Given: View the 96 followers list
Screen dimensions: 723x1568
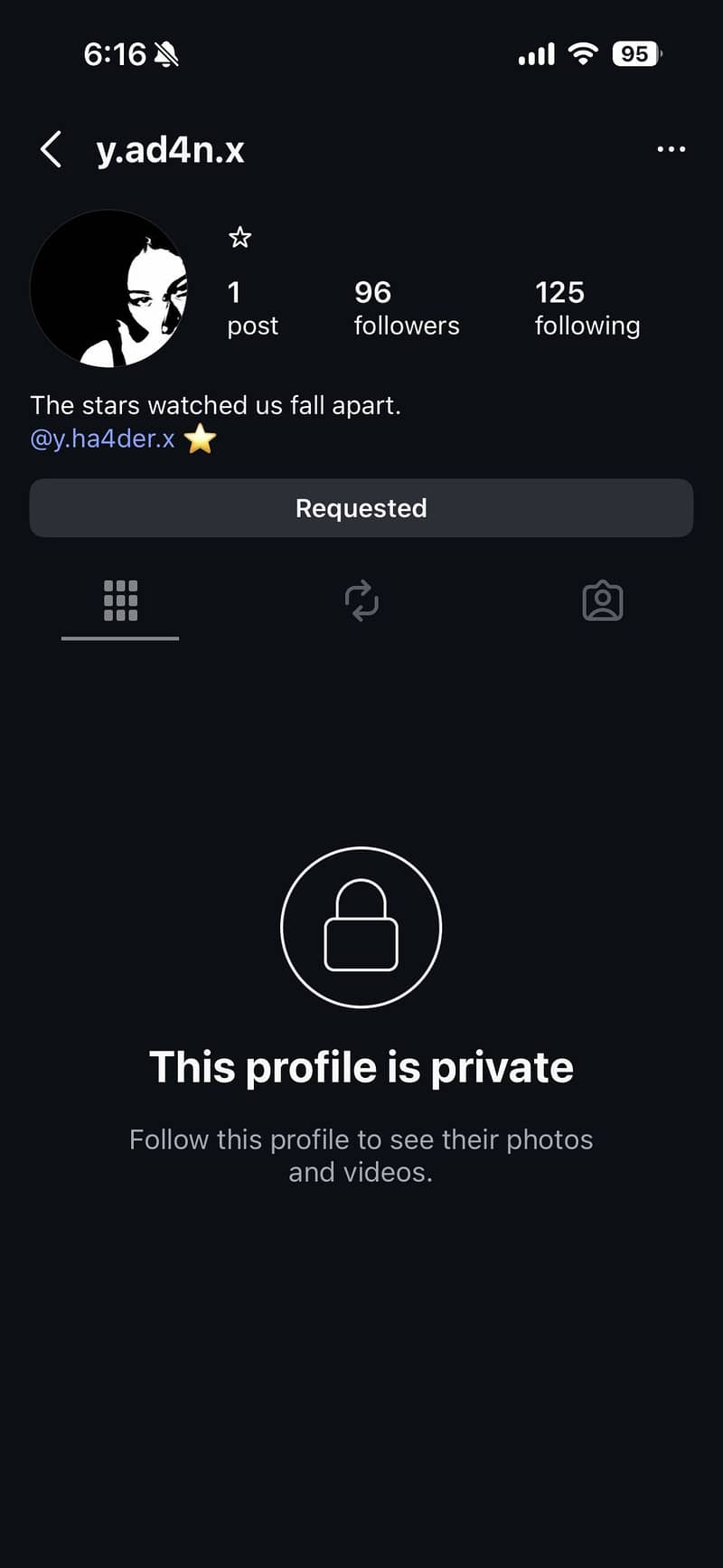Looking at the screenshot, I should pos(407,308).
